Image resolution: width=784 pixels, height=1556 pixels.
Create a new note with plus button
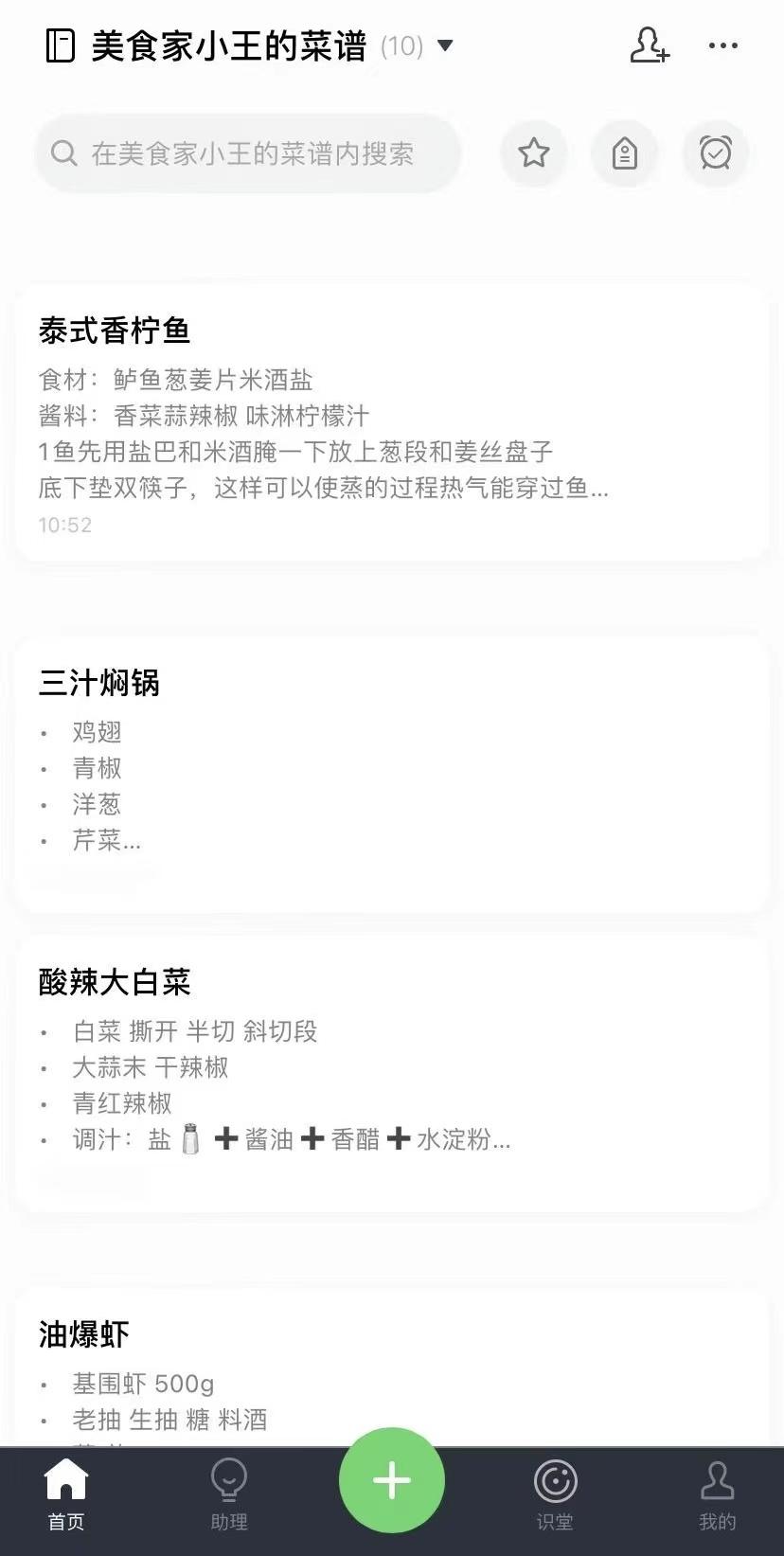392,1480
